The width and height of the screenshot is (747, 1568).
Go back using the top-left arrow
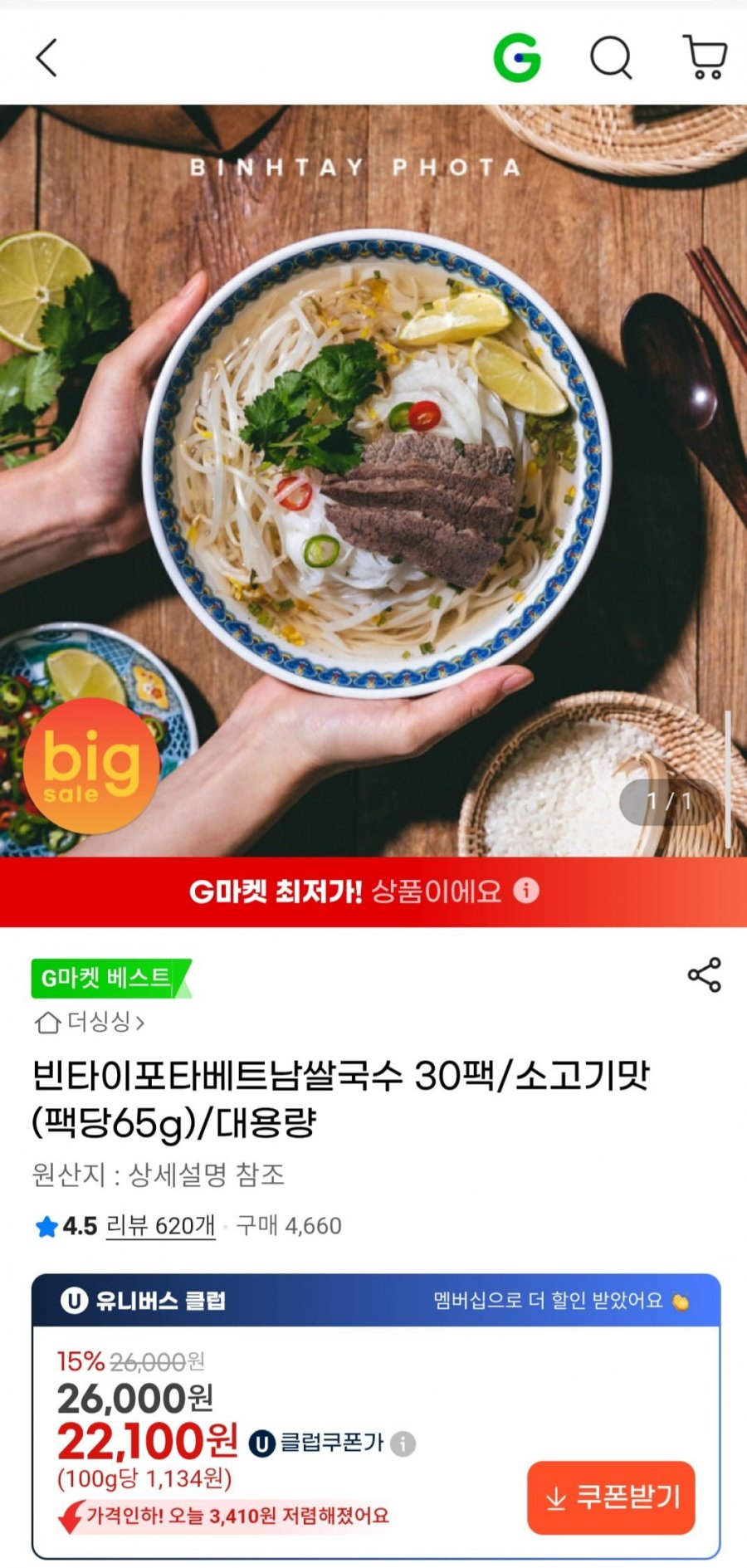[46, 58]
